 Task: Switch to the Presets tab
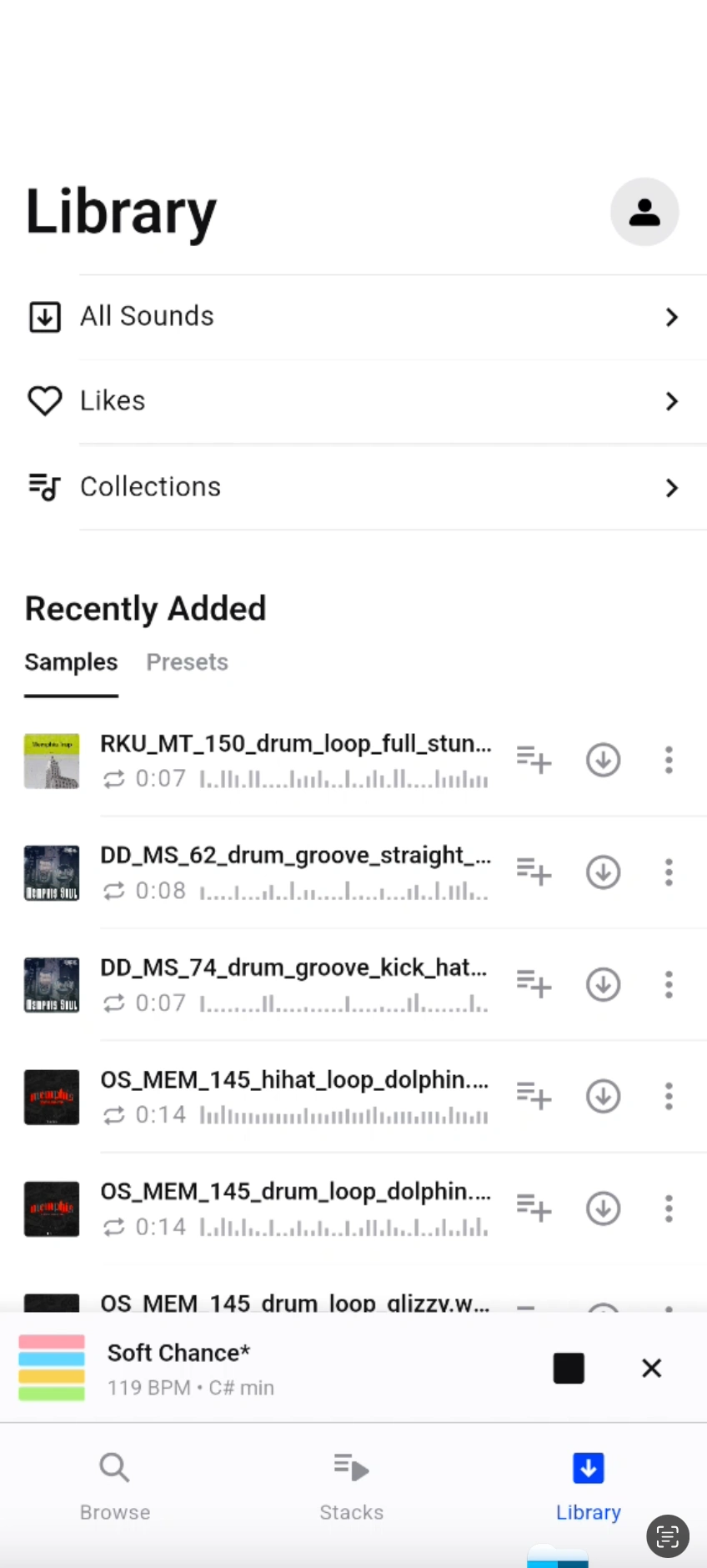pyautogui.click(x=187, y=662)
